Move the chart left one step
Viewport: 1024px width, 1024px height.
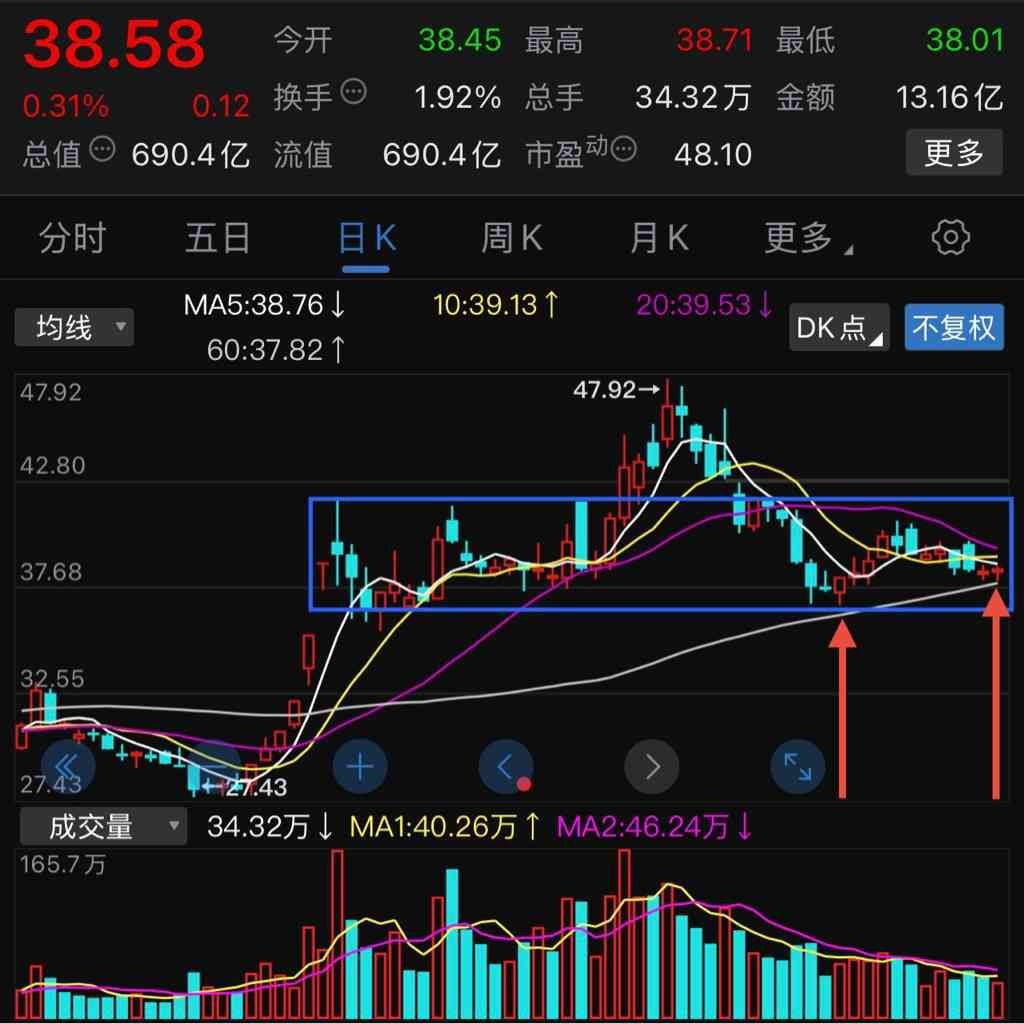pos(506,767)
